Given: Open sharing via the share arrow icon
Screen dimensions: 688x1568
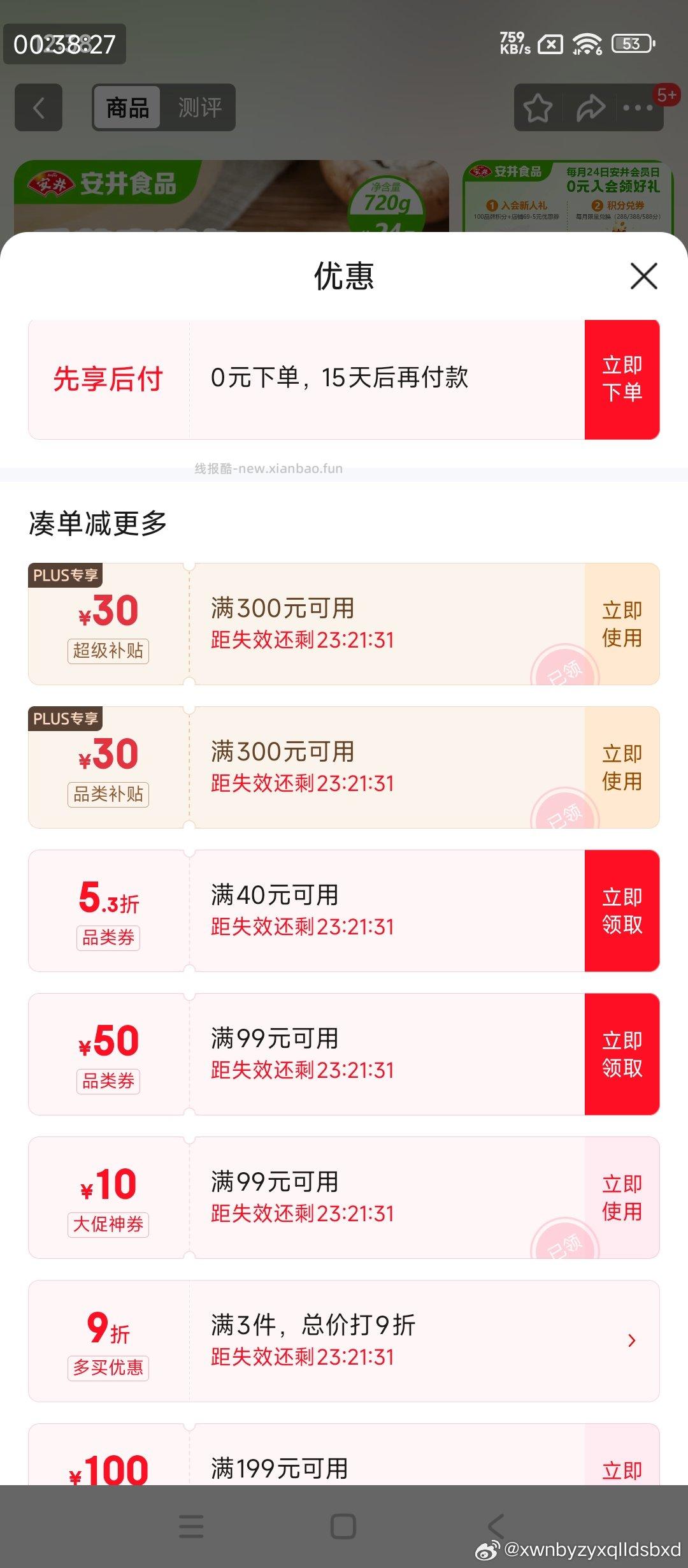Looking at the screenshot, I should 589,107.
